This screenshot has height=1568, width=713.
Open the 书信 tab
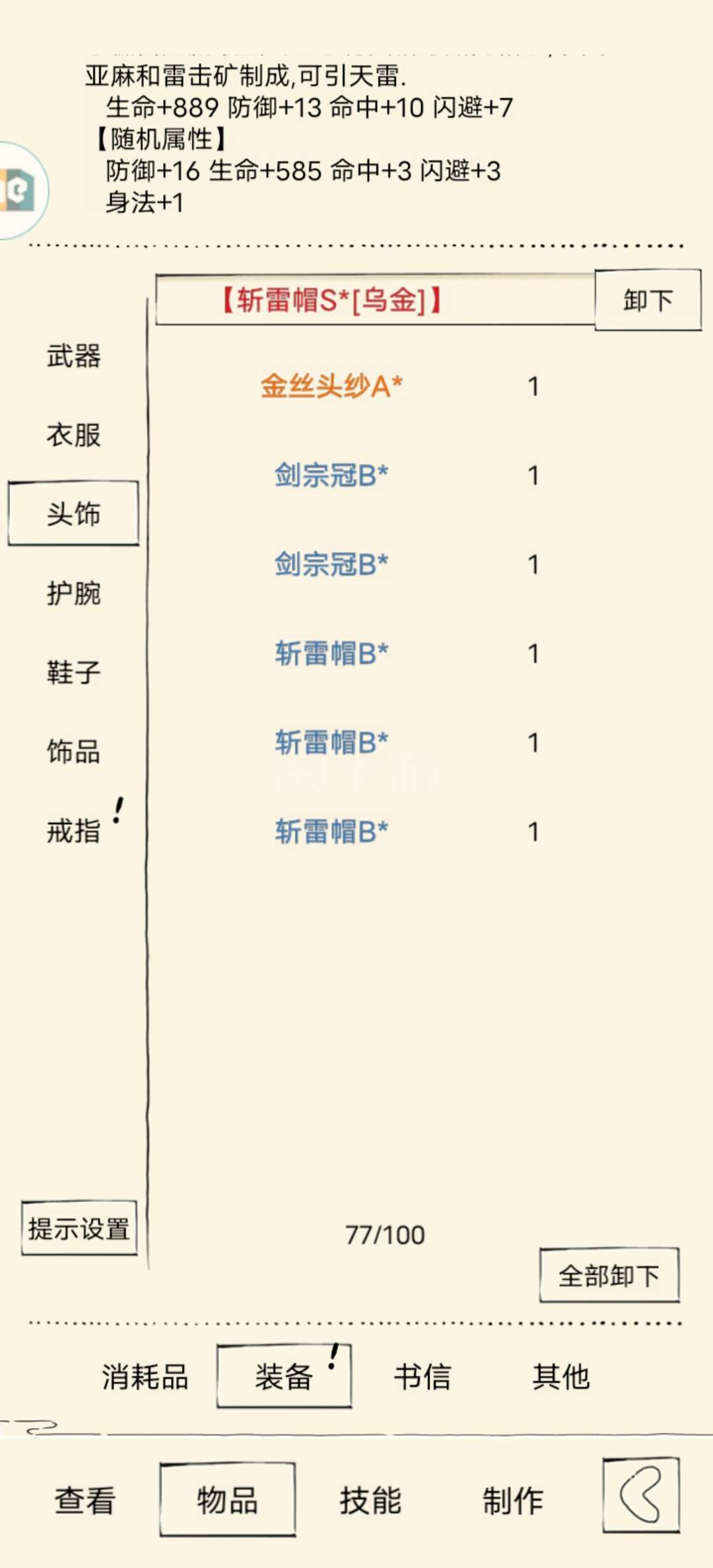tap(423, 1377)
